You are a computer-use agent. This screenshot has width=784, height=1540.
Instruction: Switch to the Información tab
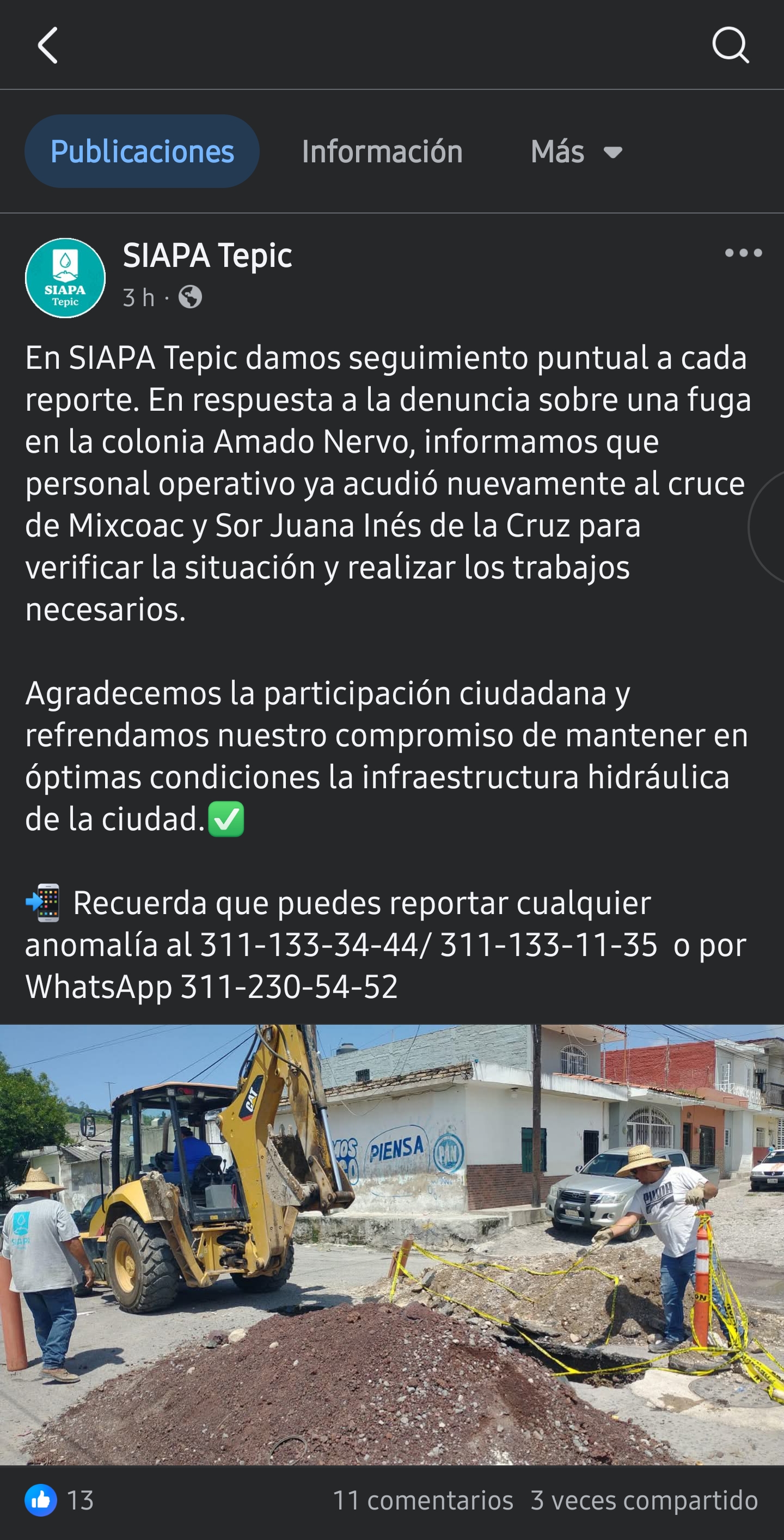click(382, 151)
